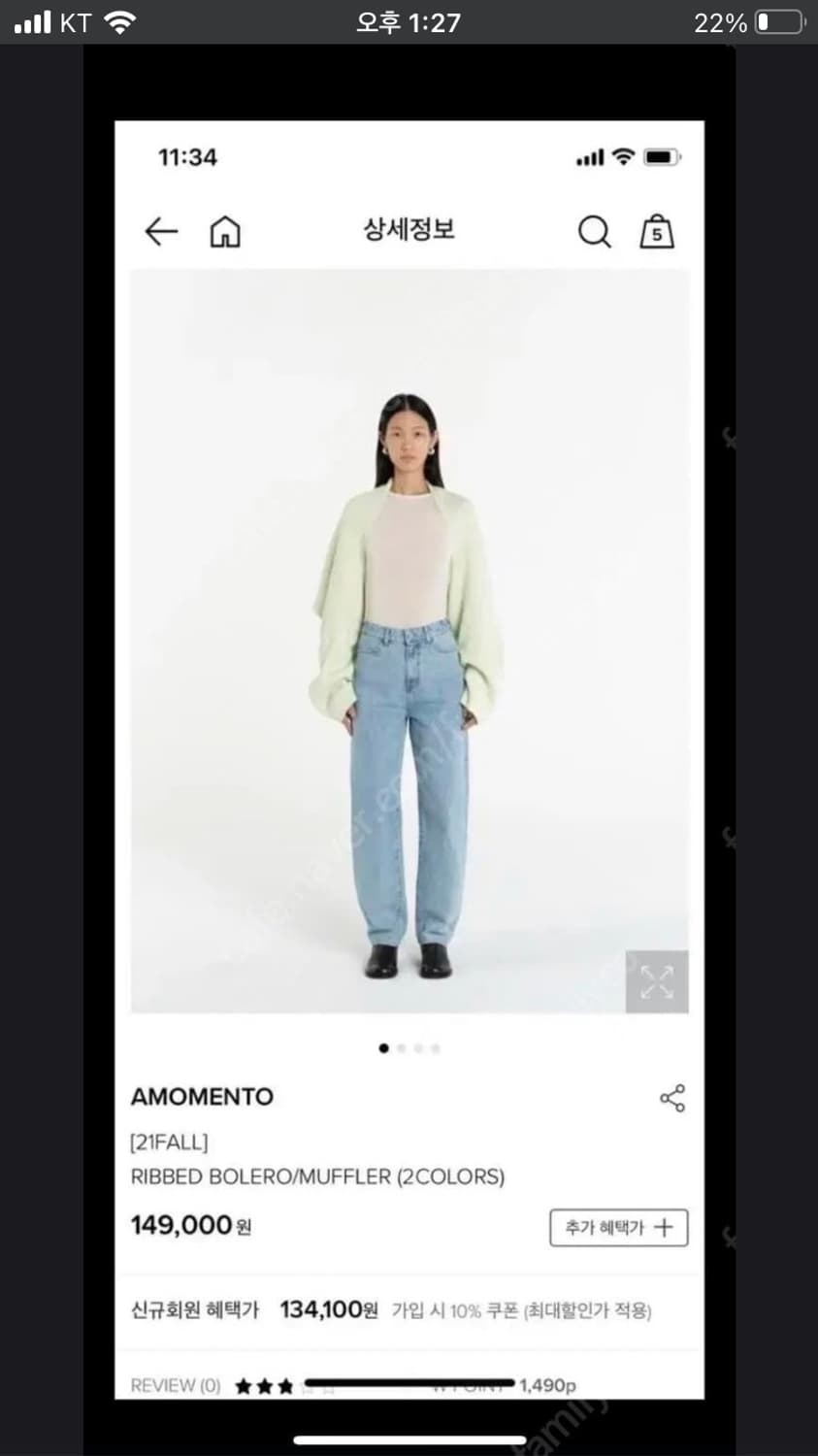Open the 상세정보 tab header
Image resolution: width=818 pixels, height=1456 pixels.
point(409,231)
